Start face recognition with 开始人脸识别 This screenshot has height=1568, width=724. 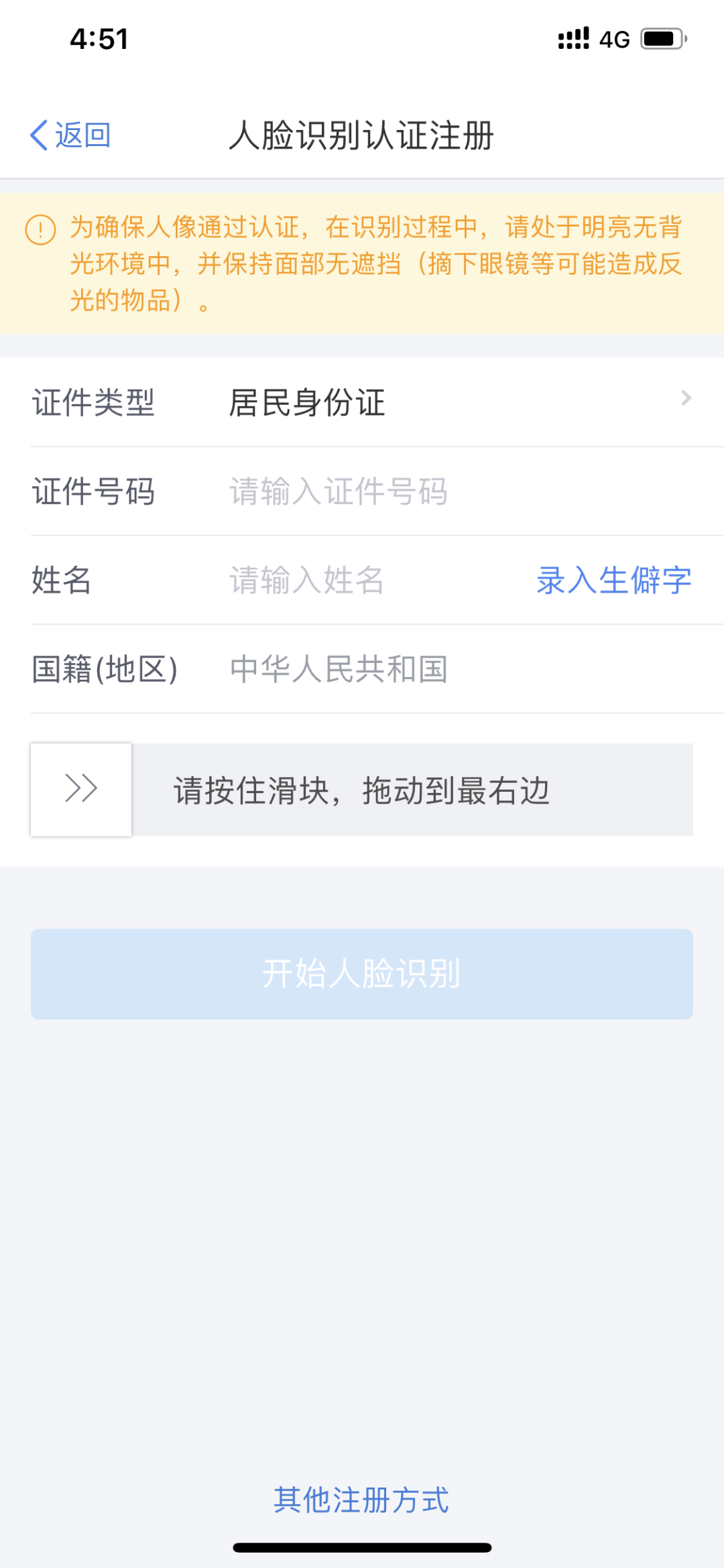point(362,974)
